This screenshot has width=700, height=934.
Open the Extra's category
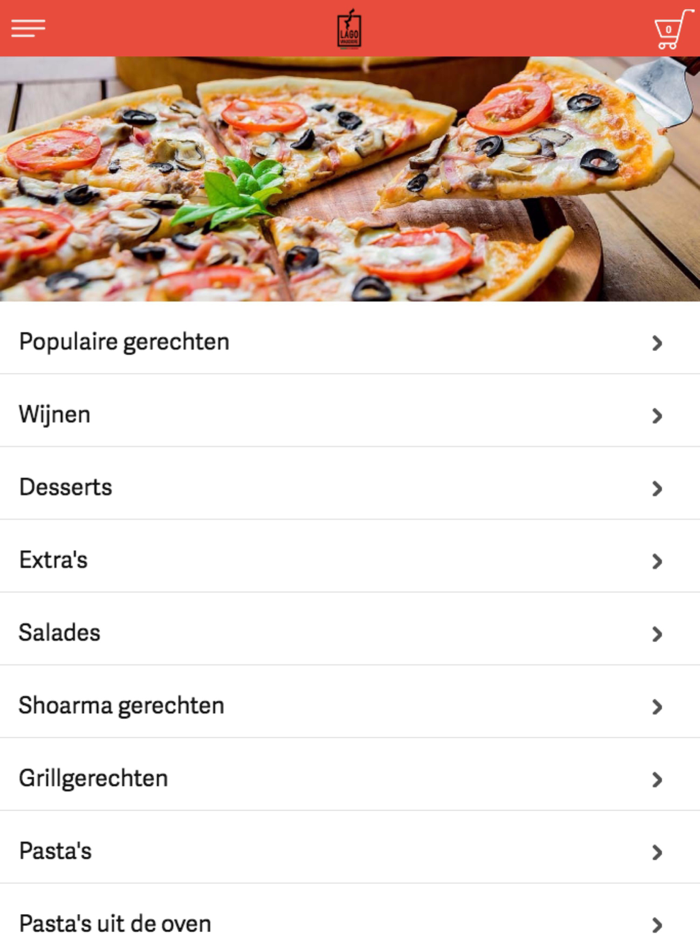[349, 560]
